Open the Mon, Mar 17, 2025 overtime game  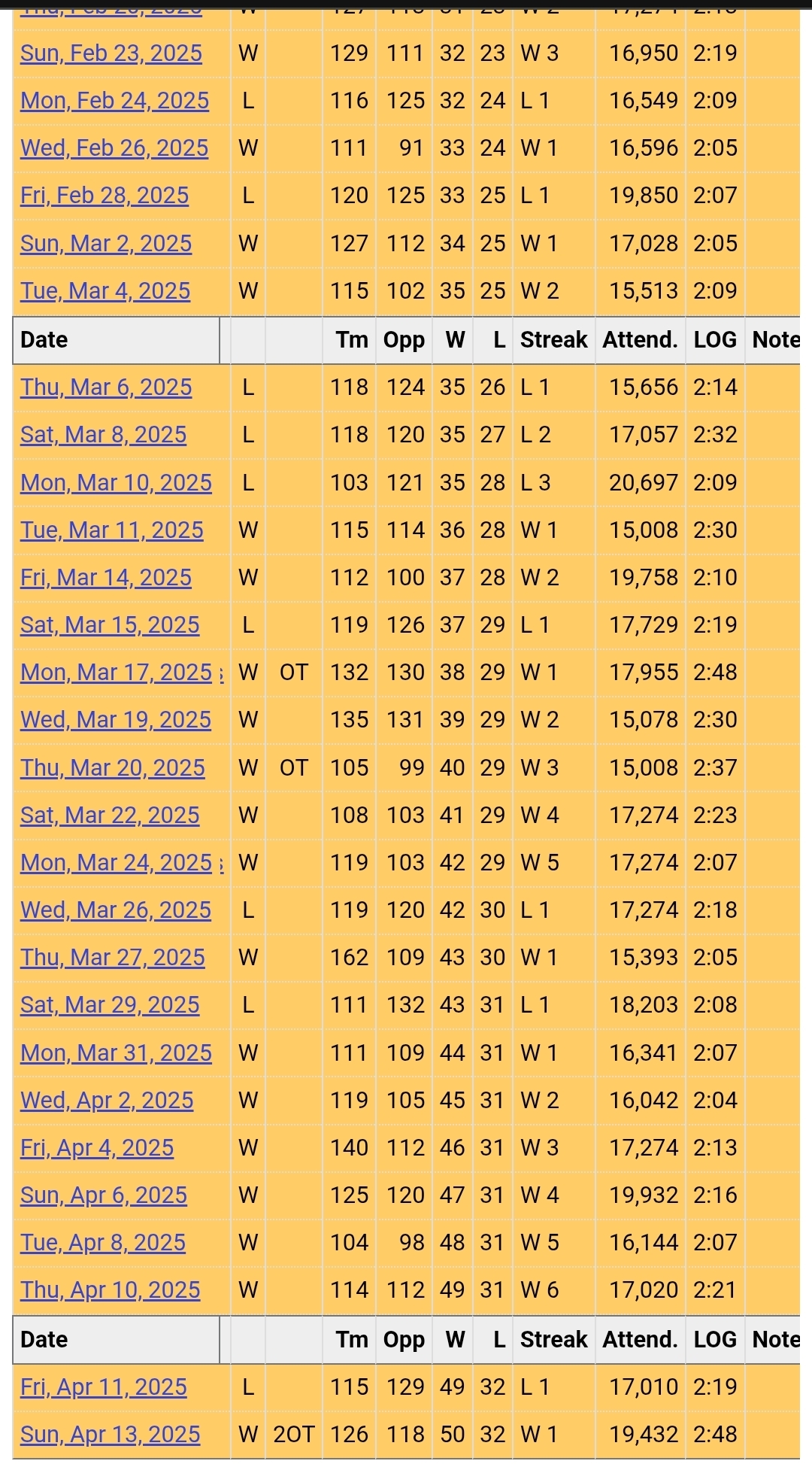click(x=116, y=673)
